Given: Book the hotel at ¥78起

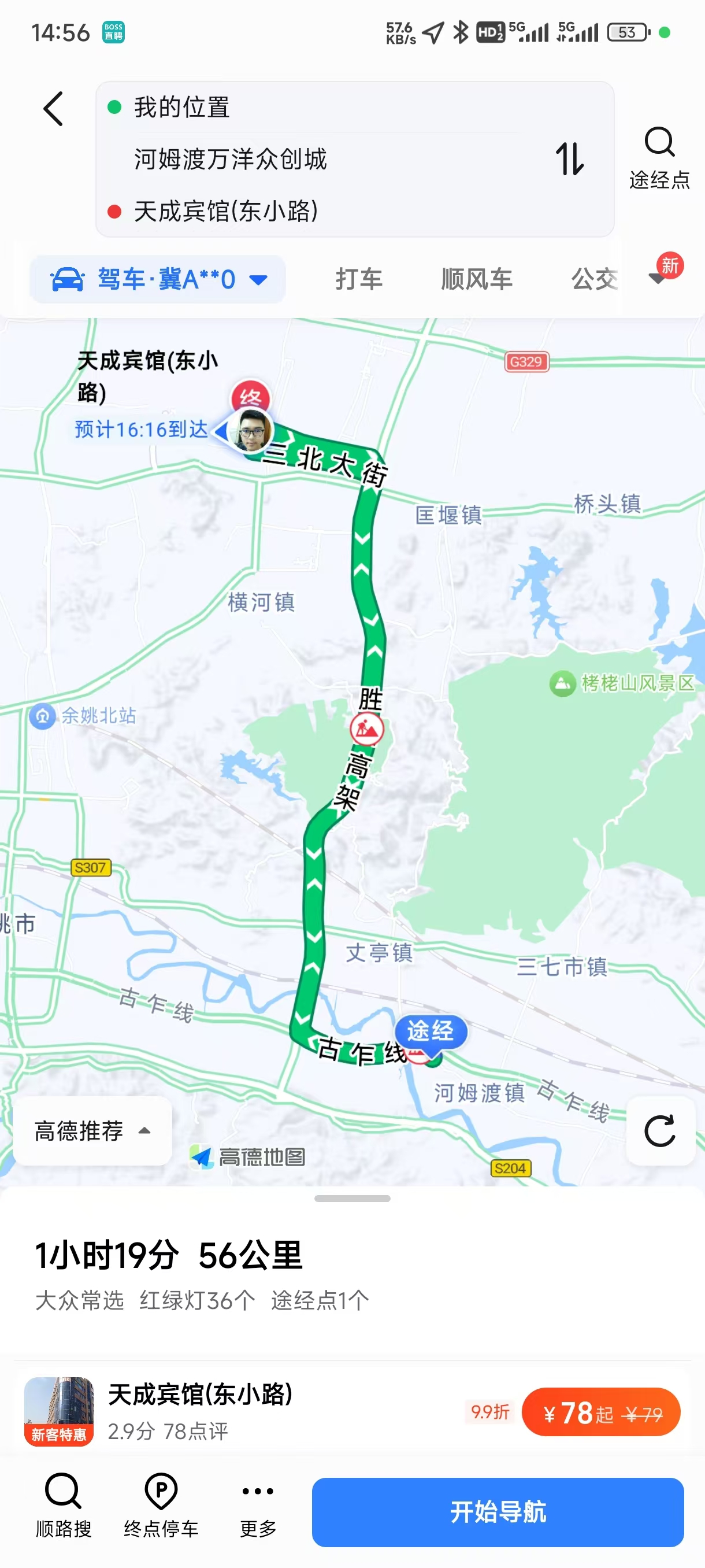Looking at the screenshot, I should pyautogui.click(x=600, y=1412).
